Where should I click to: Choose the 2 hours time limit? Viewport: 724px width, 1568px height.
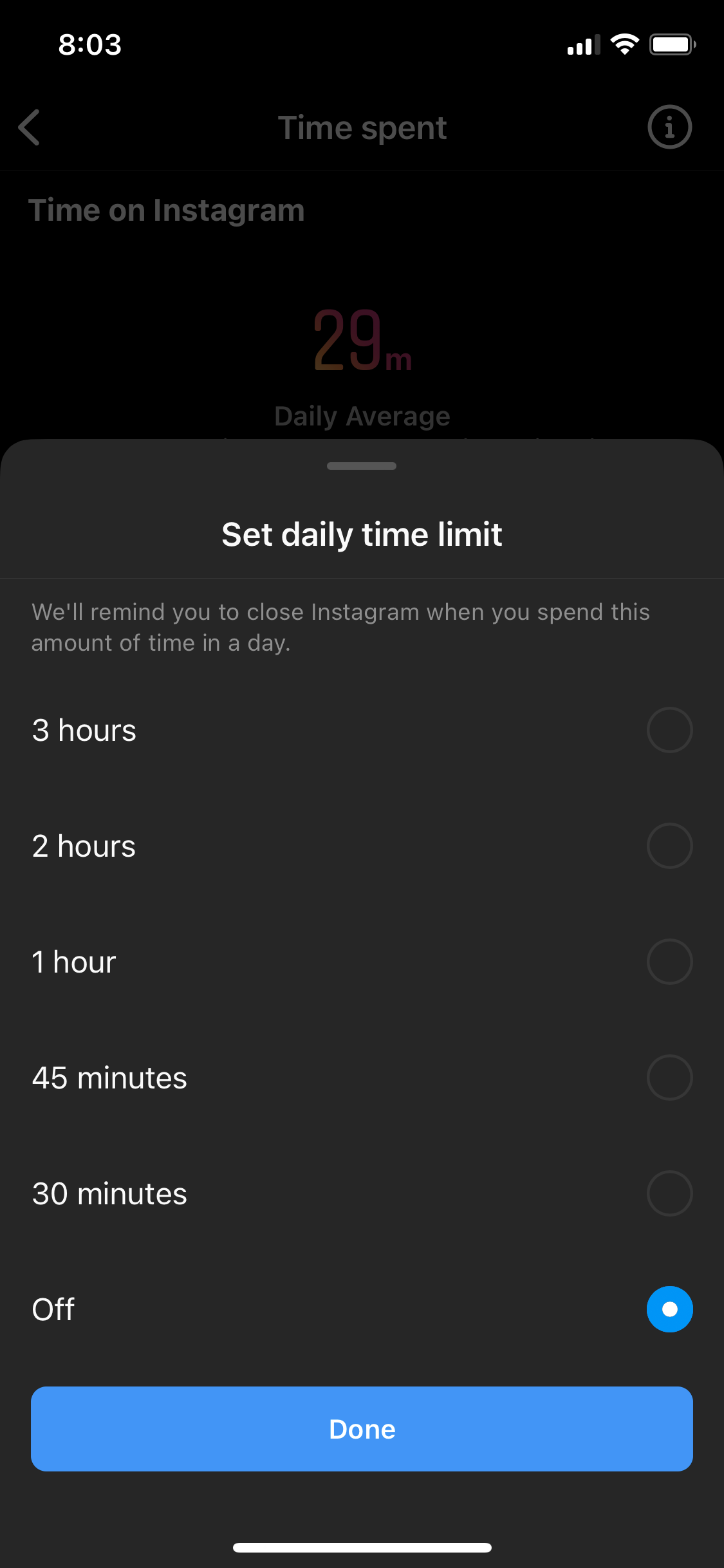tap(669, 846)
